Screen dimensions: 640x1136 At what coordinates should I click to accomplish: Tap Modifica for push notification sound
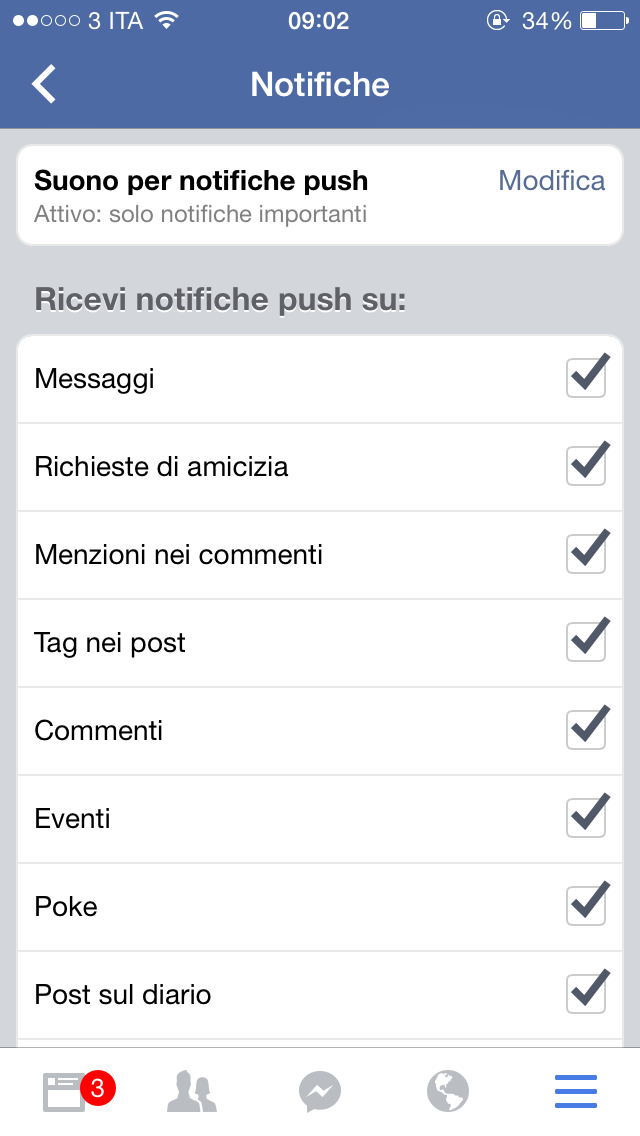tap(551, 181)
